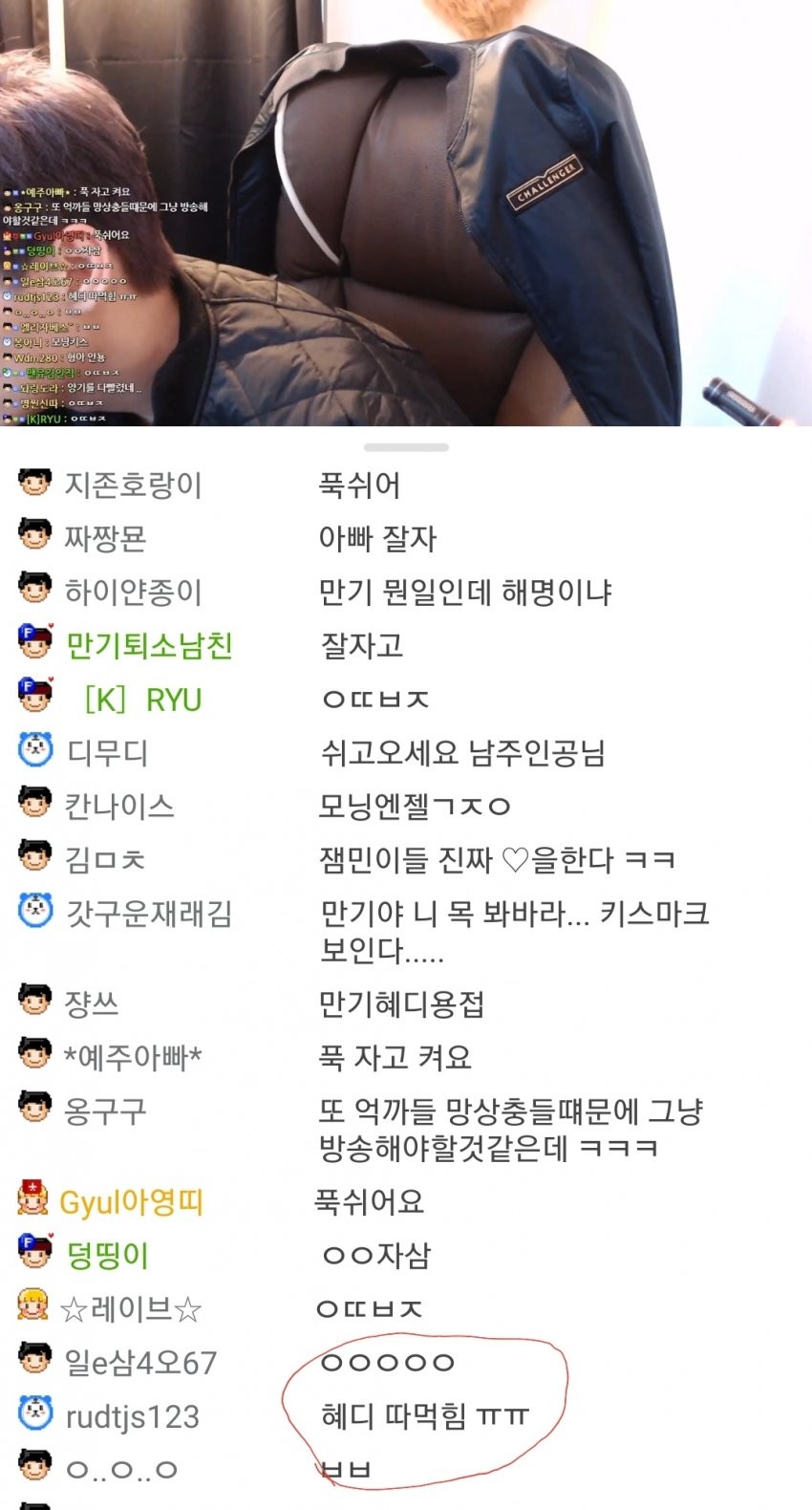Select 갓구운재래김's chat message
The image size is (812, 1510).
coord(514,932)
